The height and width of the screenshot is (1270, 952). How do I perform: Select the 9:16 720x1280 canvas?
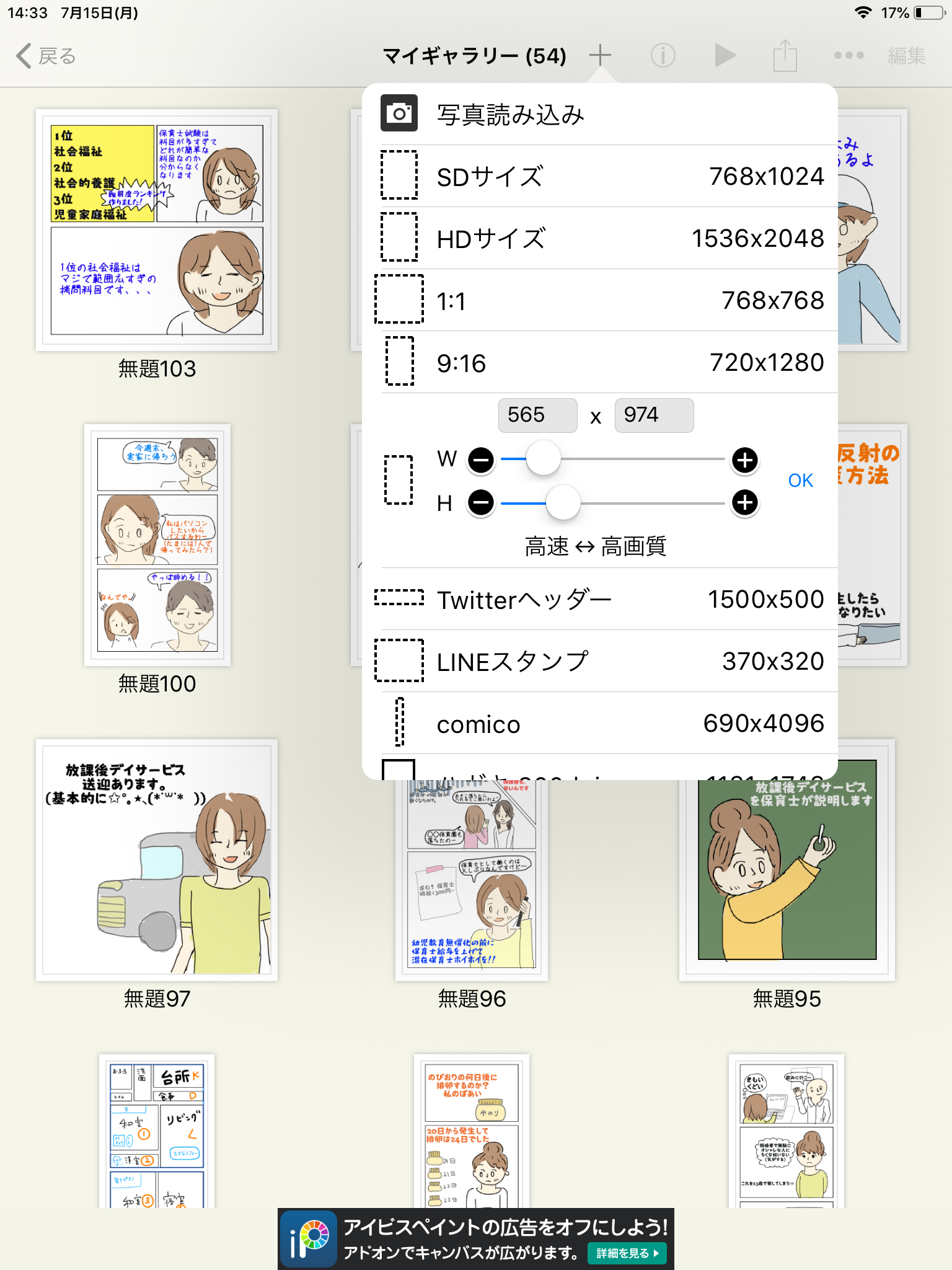pos(601,362)
